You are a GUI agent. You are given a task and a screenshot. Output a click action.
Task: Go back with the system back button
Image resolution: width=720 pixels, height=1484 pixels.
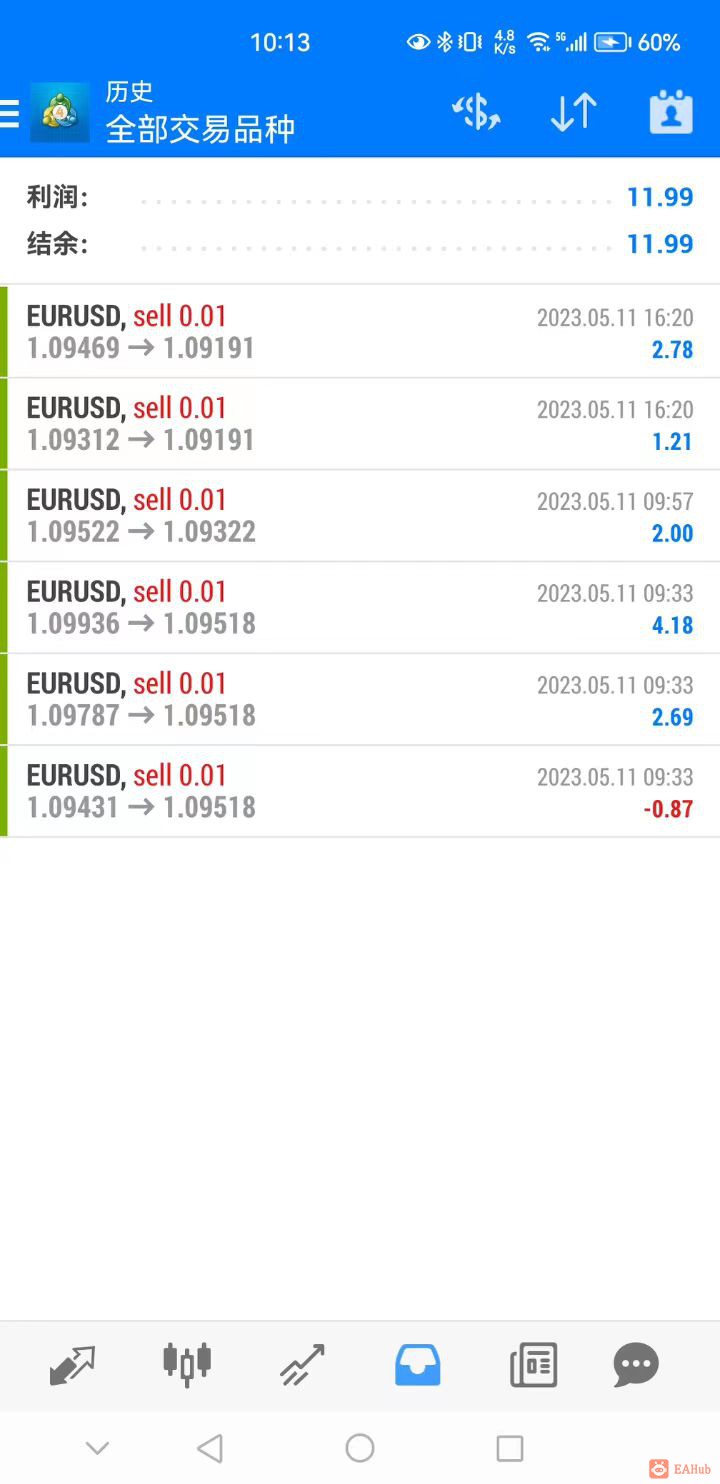click(210, 1448)
